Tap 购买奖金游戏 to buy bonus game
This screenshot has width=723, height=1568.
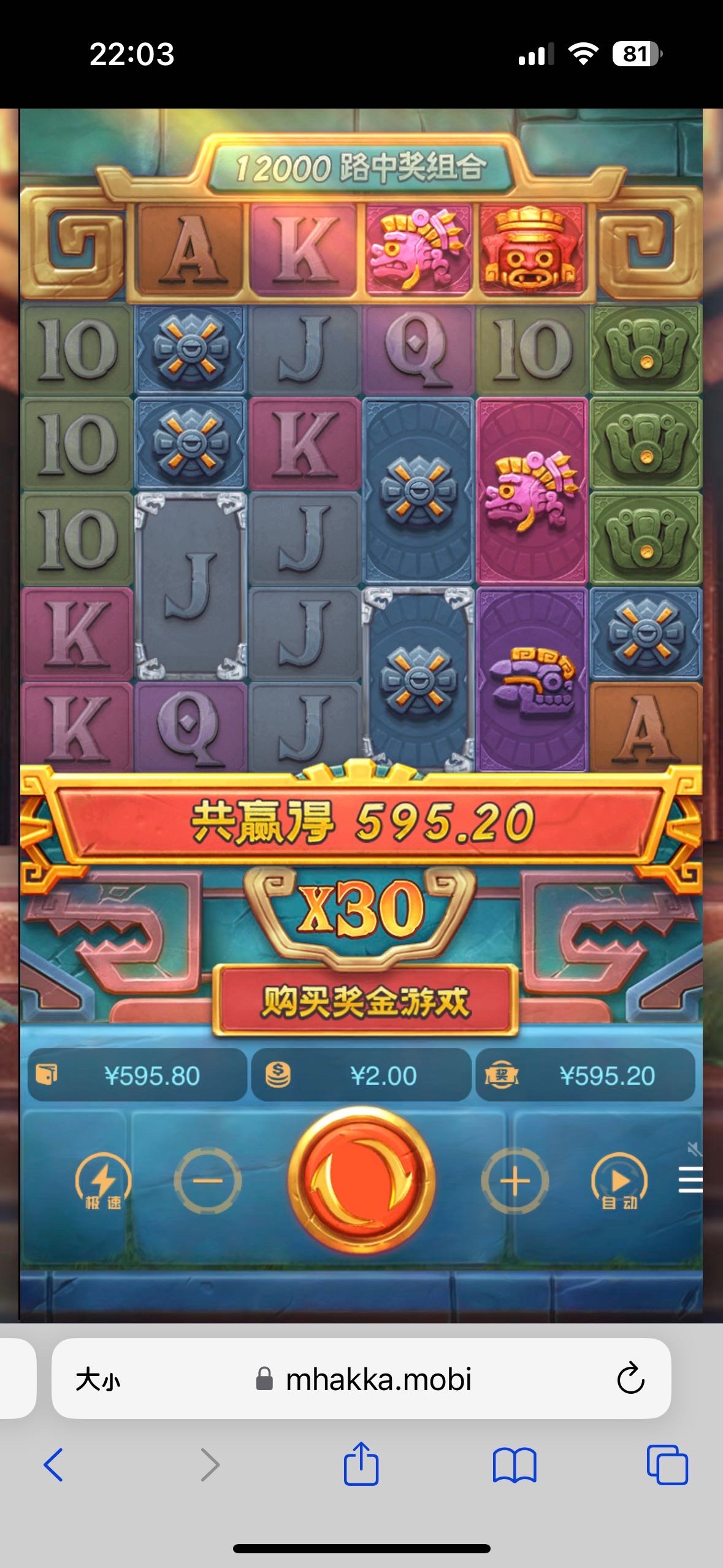click(365, 1002)
